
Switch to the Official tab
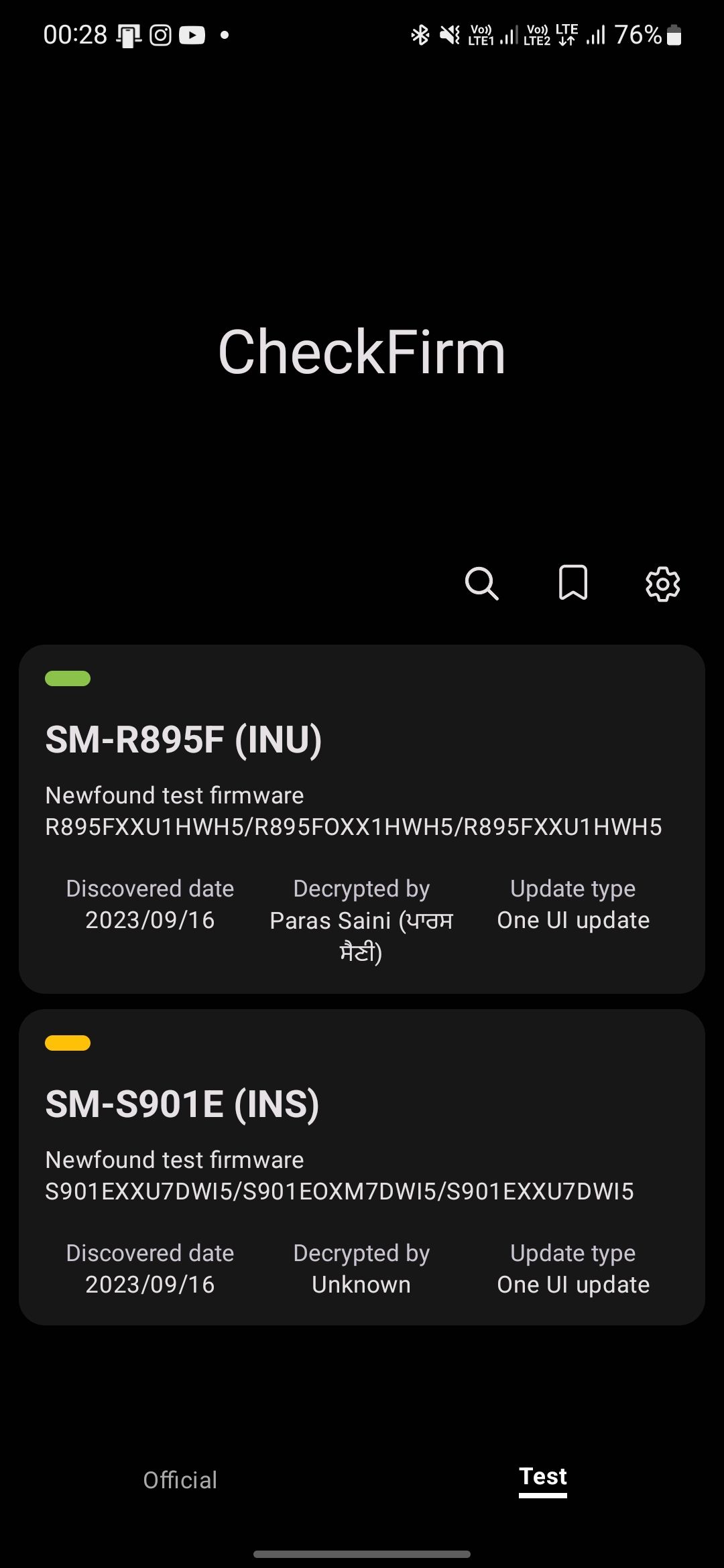click(180, 1480)
